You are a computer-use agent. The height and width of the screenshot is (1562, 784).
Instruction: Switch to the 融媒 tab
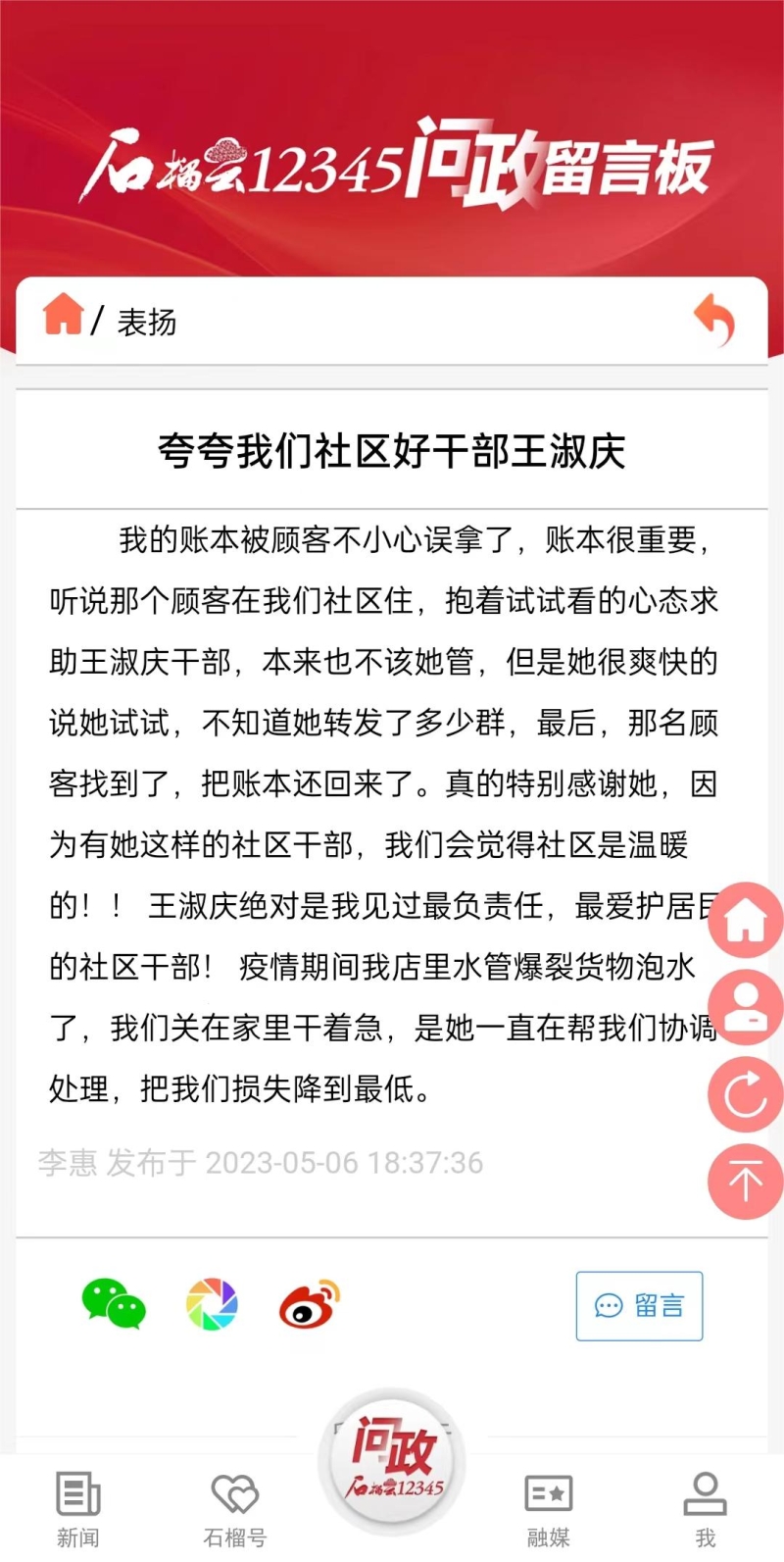(x=549, y=1506)
